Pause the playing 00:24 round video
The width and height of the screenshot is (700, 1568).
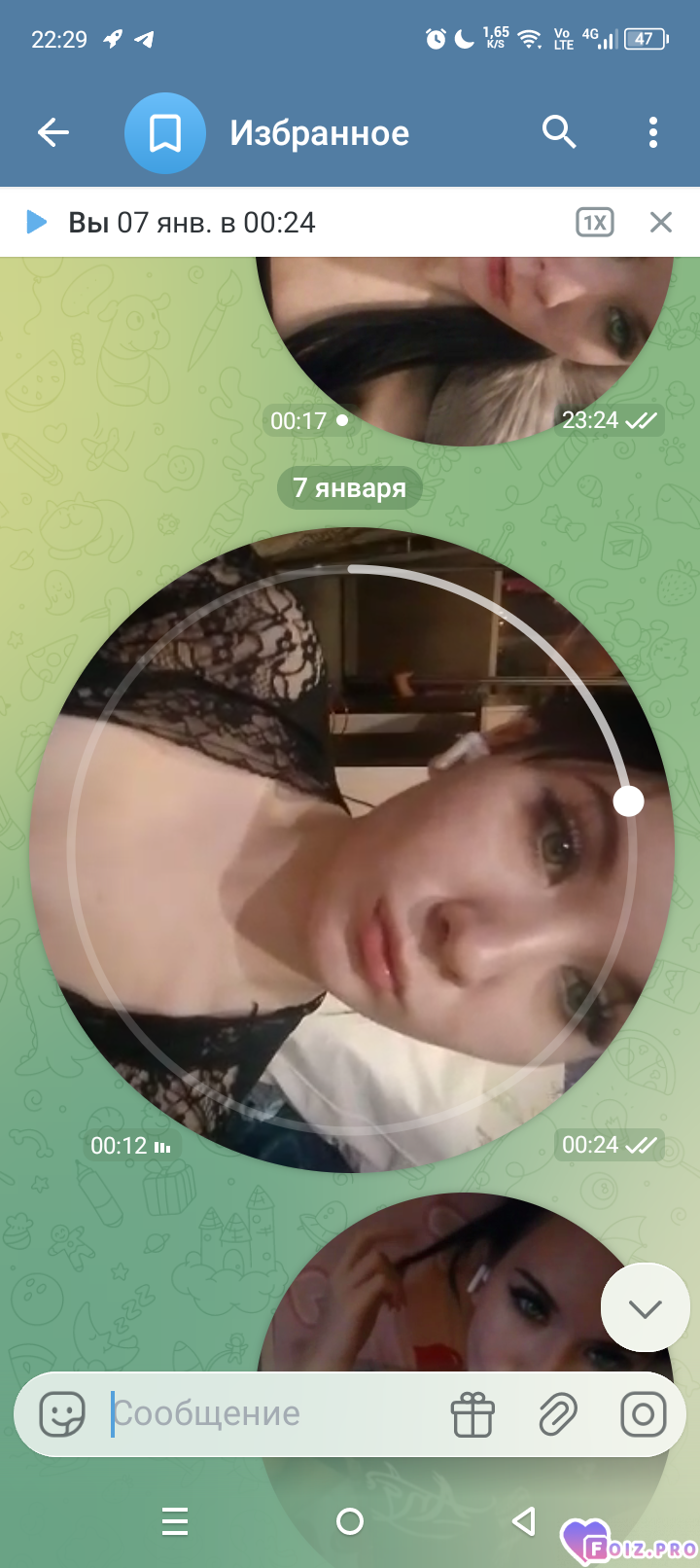[x=350, y=848]
